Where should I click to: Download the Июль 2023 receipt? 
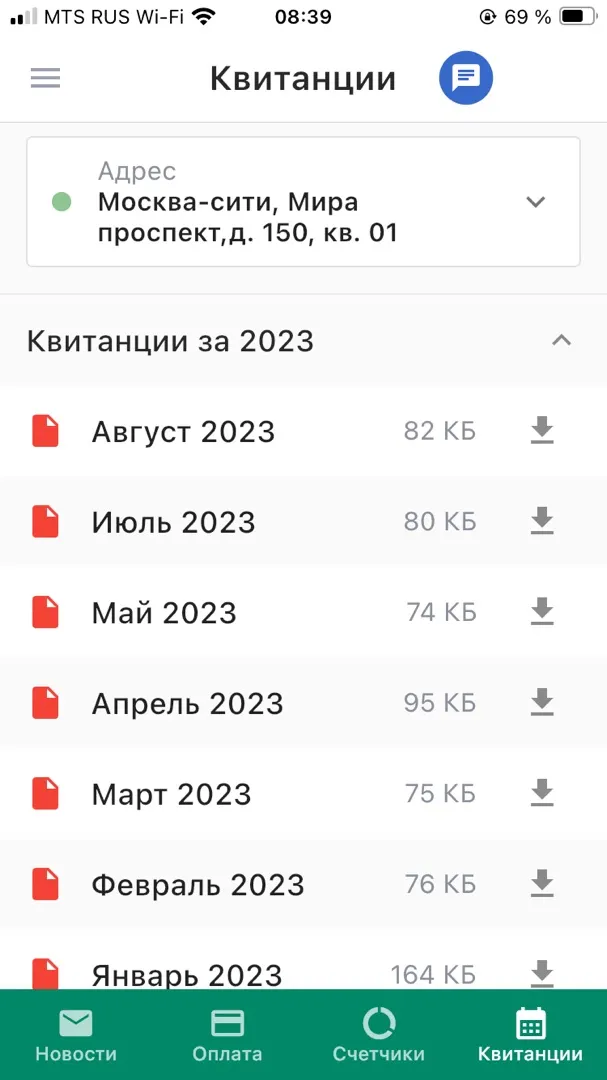tap(542, 521)
